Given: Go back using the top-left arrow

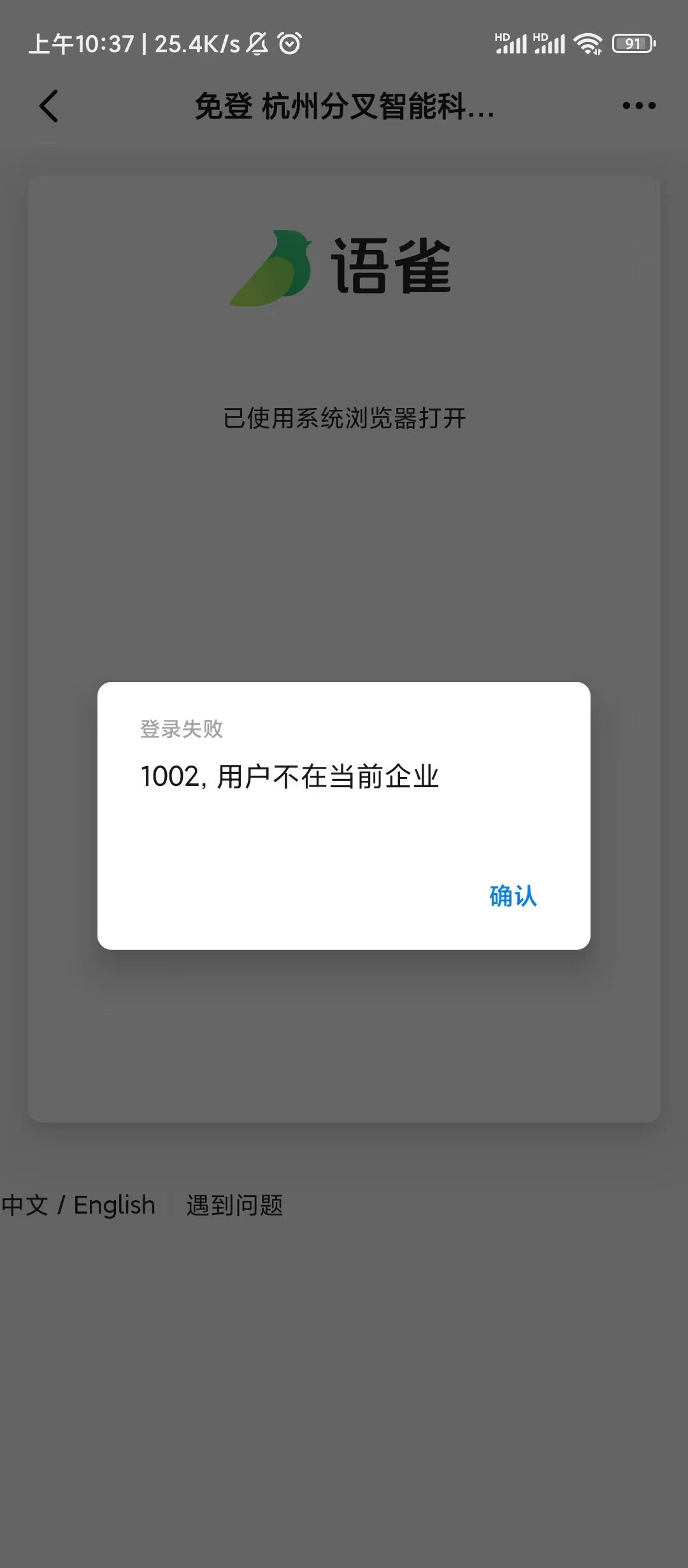Looking at the screenshot, I should pyautogui.click(x=49, y=106).
